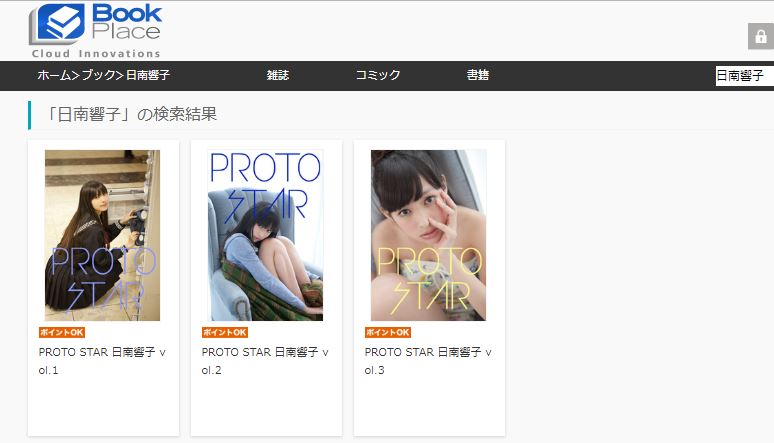Viewport: 774px width, 443px height.
Task: Switch to the コミック category
Action: point(378,76)
